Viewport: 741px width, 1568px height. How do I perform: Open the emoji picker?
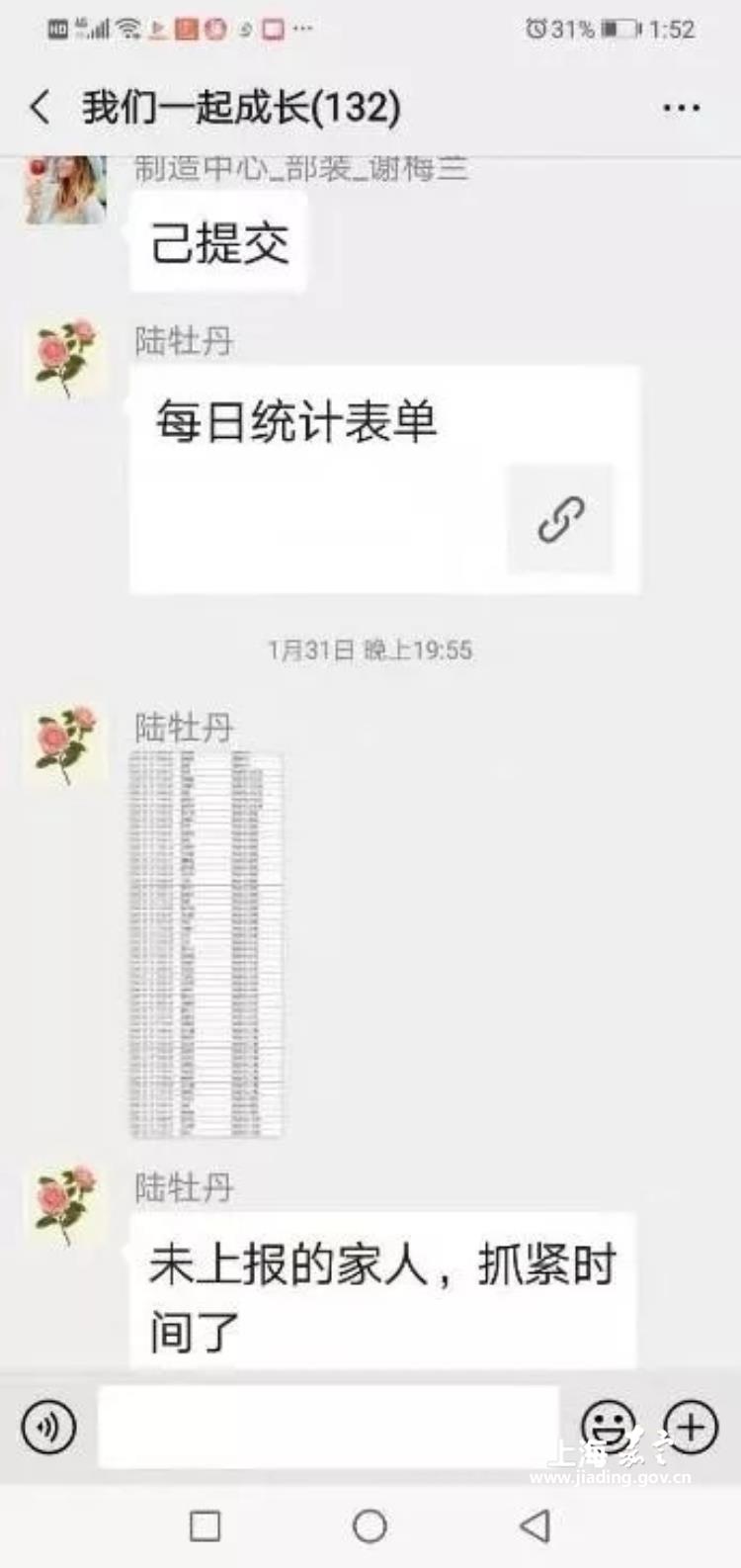click(608, 1427)
